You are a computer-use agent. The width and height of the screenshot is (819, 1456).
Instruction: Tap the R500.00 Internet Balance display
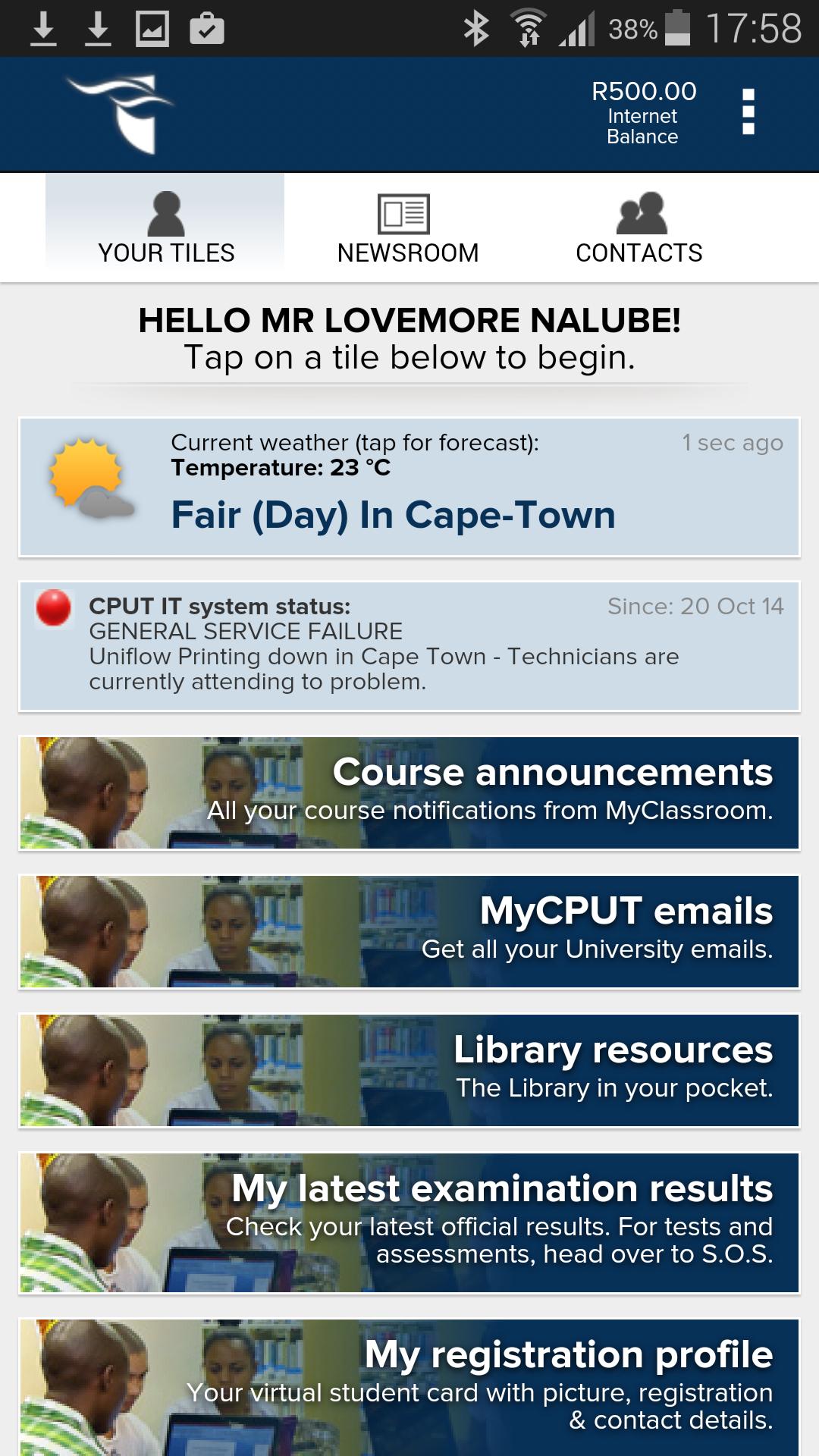pos(643,112)
